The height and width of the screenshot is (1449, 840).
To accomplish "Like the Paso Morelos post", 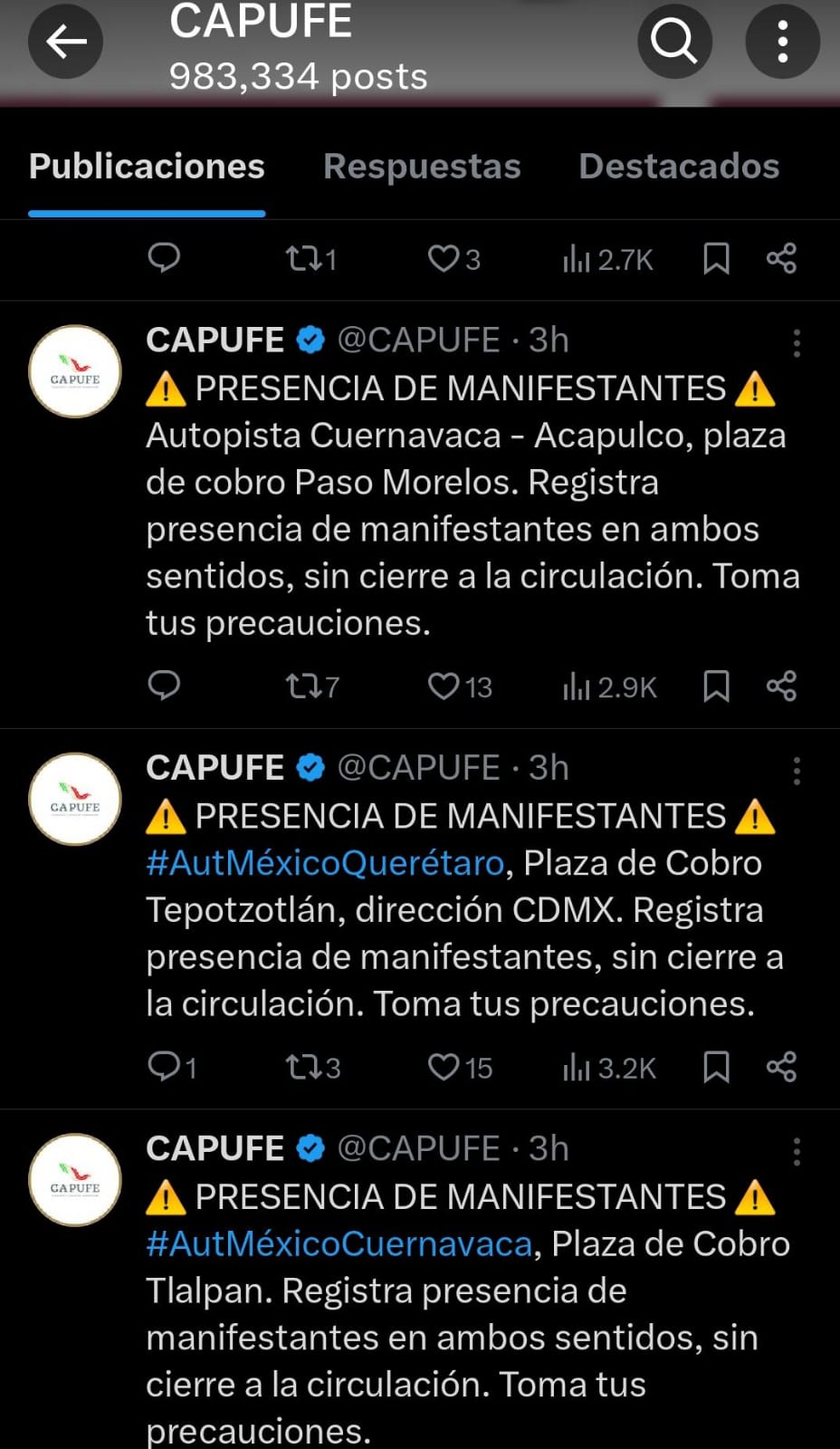I will click(x=444, y=686).
